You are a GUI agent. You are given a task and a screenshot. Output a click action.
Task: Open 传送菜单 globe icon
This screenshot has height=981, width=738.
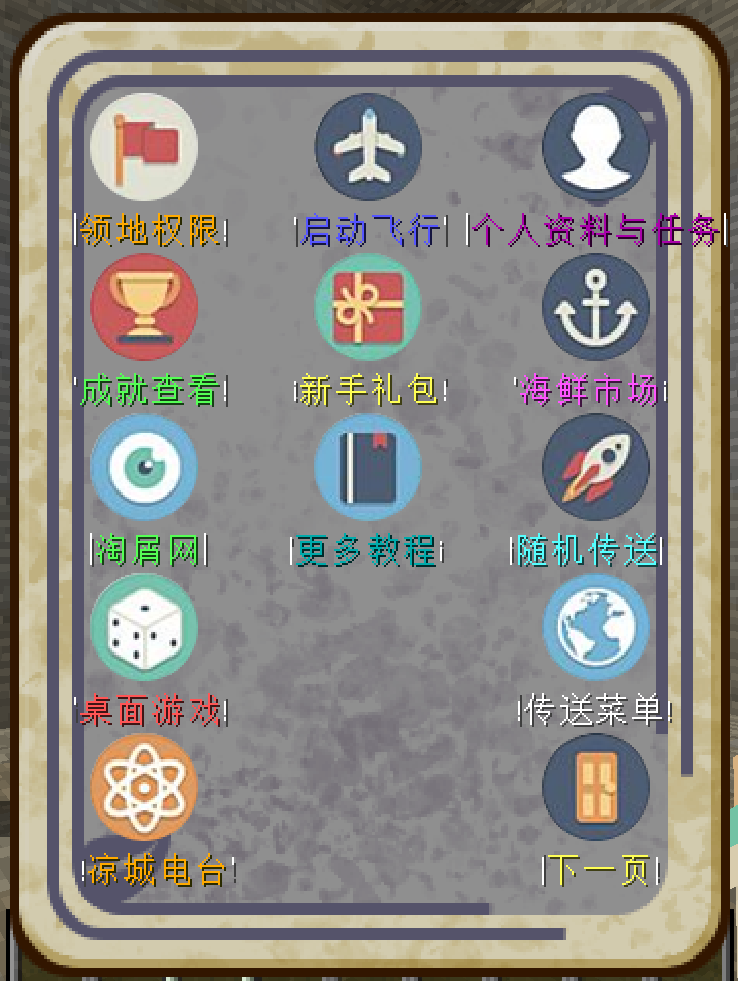tap(596, 627)
